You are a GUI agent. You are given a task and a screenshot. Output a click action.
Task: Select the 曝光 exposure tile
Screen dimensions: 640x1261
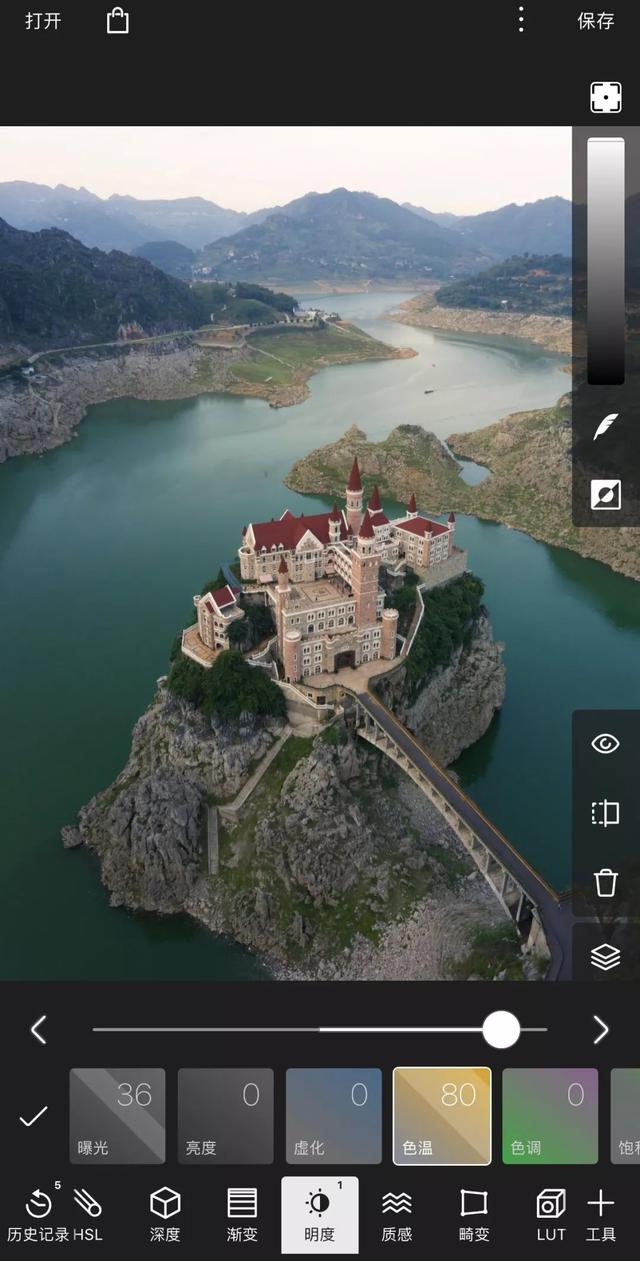117,1116
